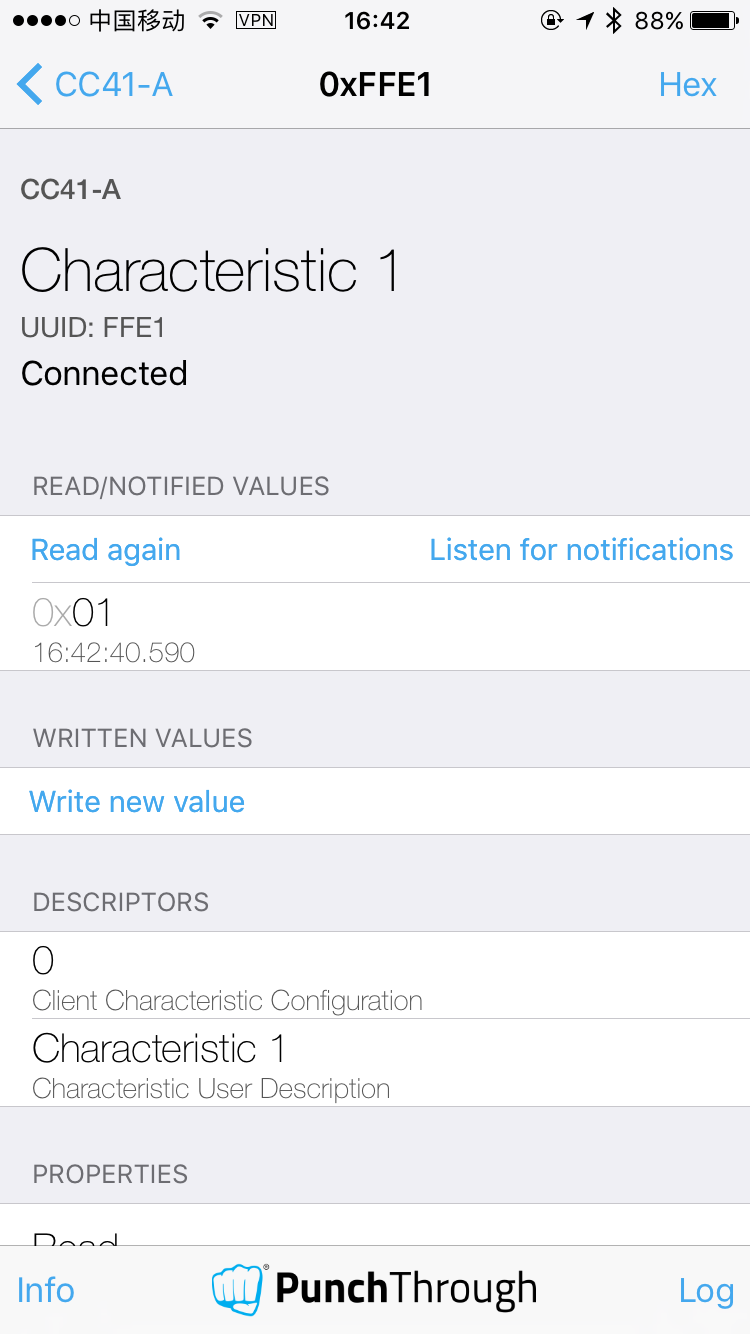Tap Listen for notifications
The width and height of the screenshot is (750, 1334).
[x=581, y=550]
